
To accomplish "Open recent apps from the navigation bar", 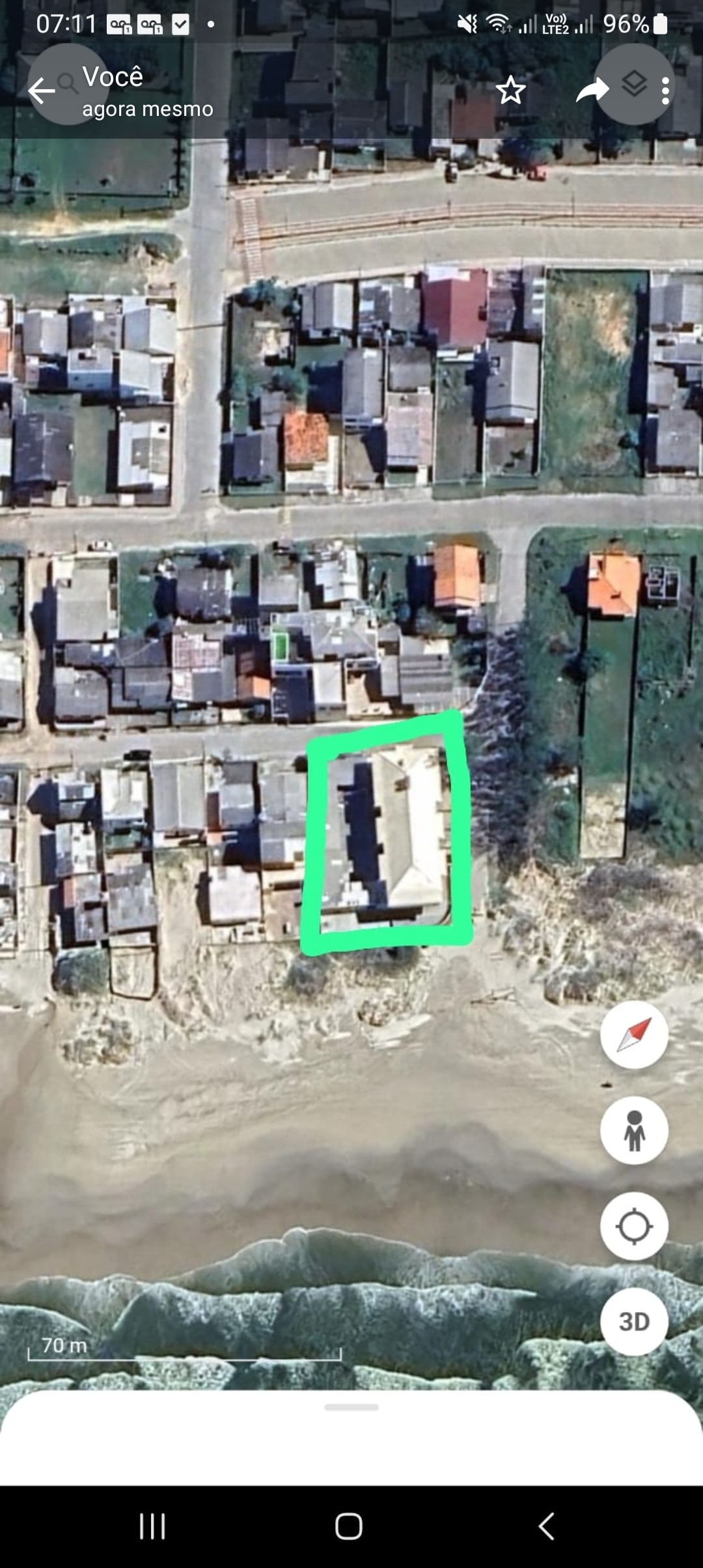I will click(x=152, y=1526).
